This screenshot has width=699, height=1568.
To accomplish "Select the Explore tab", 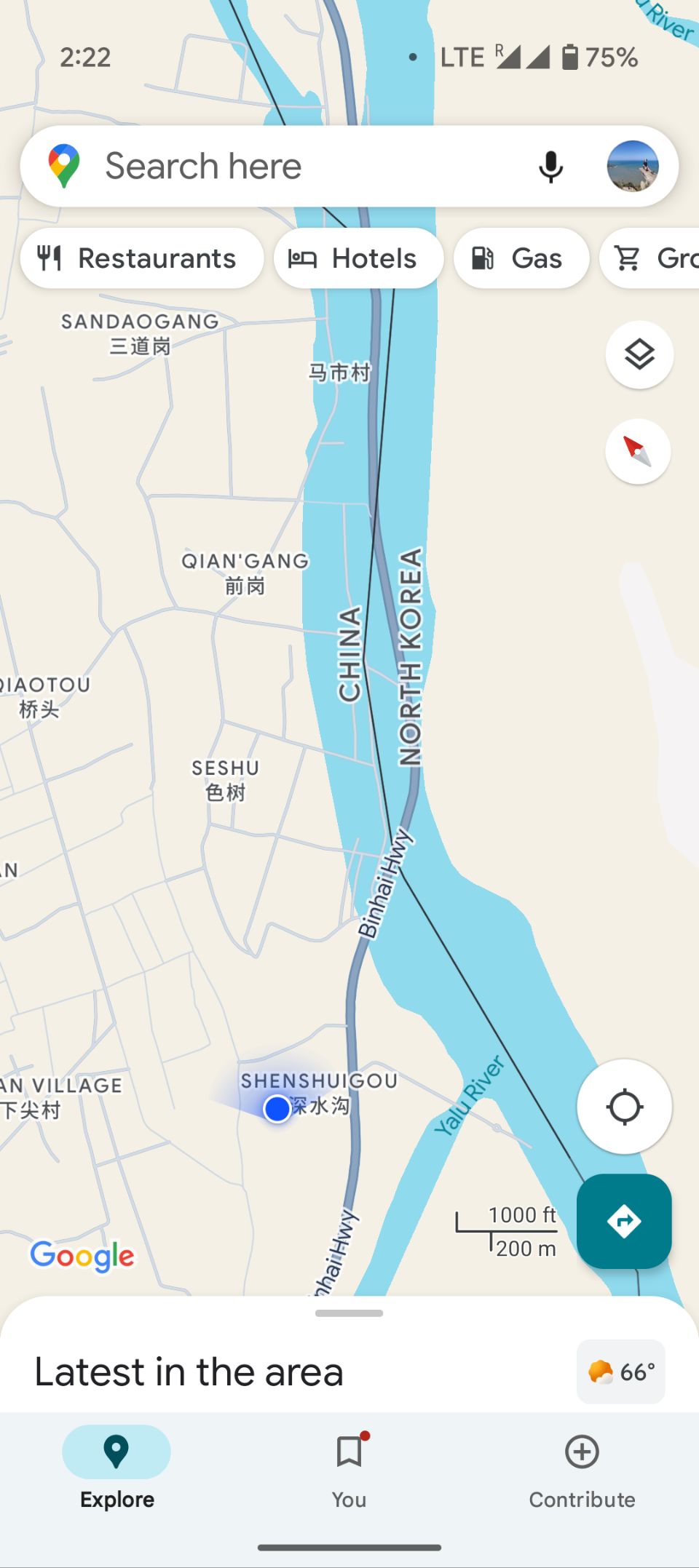I will pyautogui.click(x=116, y=1468).
